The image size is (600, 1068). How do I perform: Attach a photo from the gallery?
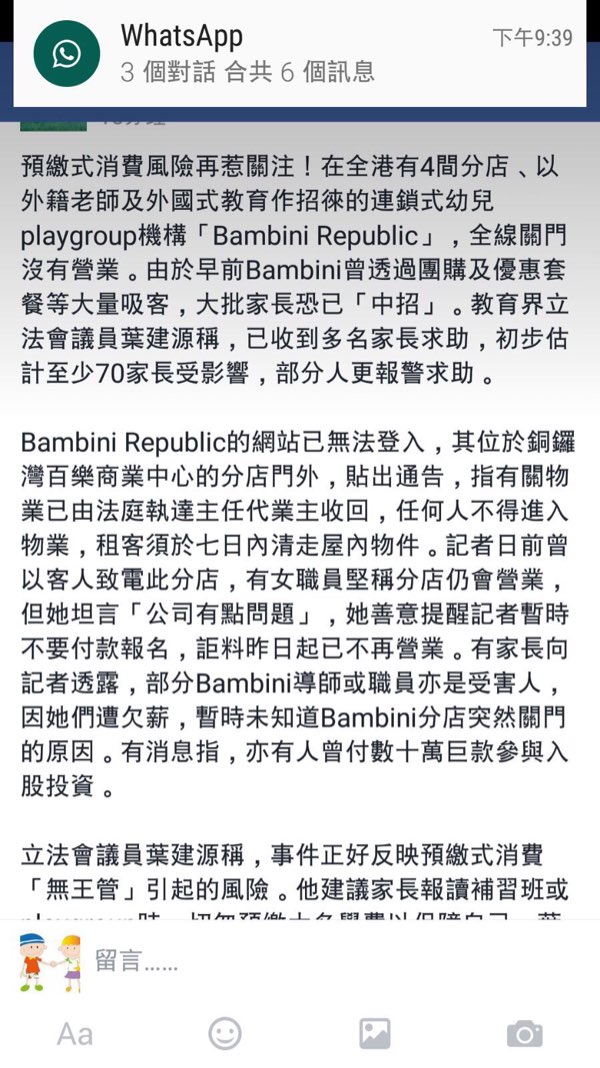[375, 1034]
